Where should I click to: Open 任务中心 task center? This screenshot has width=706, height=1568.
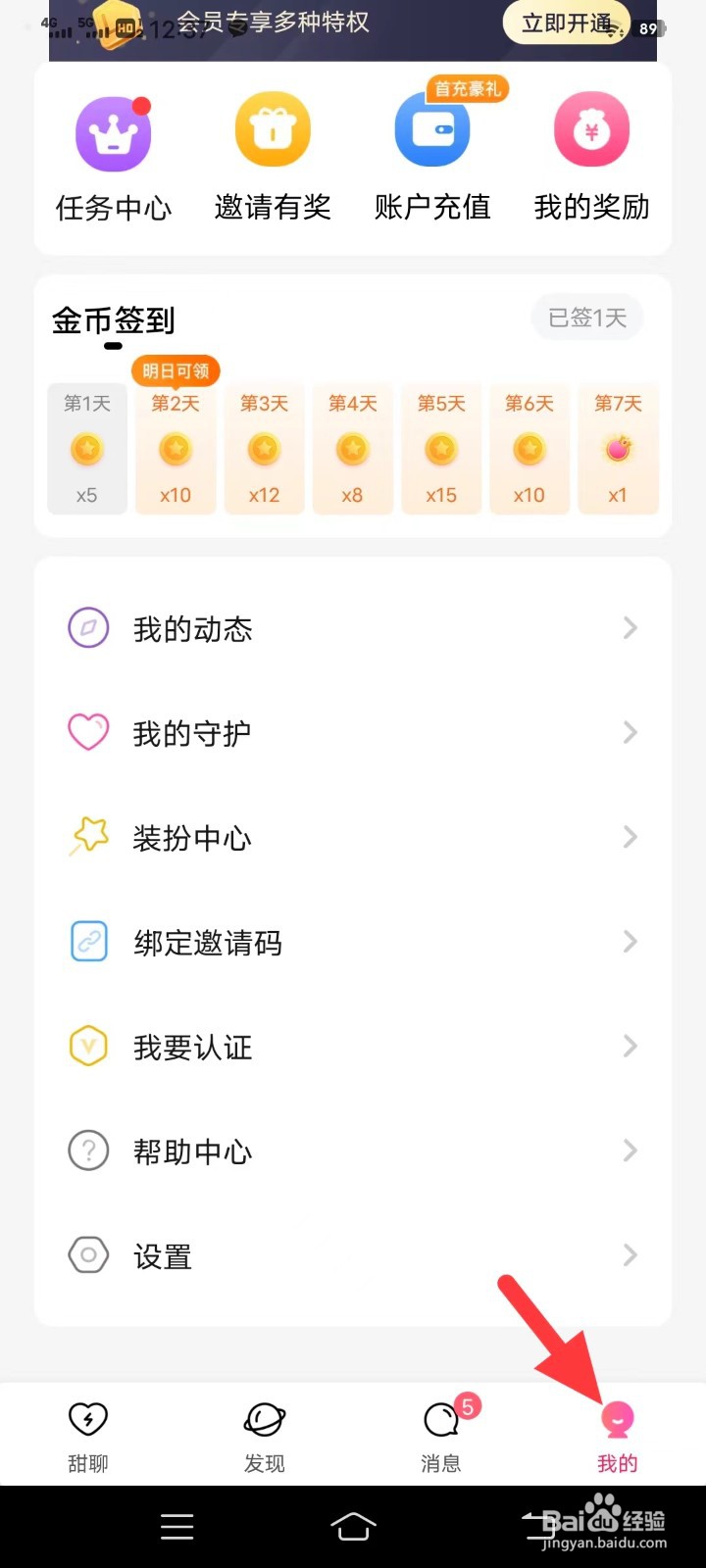tap(114, 157)
